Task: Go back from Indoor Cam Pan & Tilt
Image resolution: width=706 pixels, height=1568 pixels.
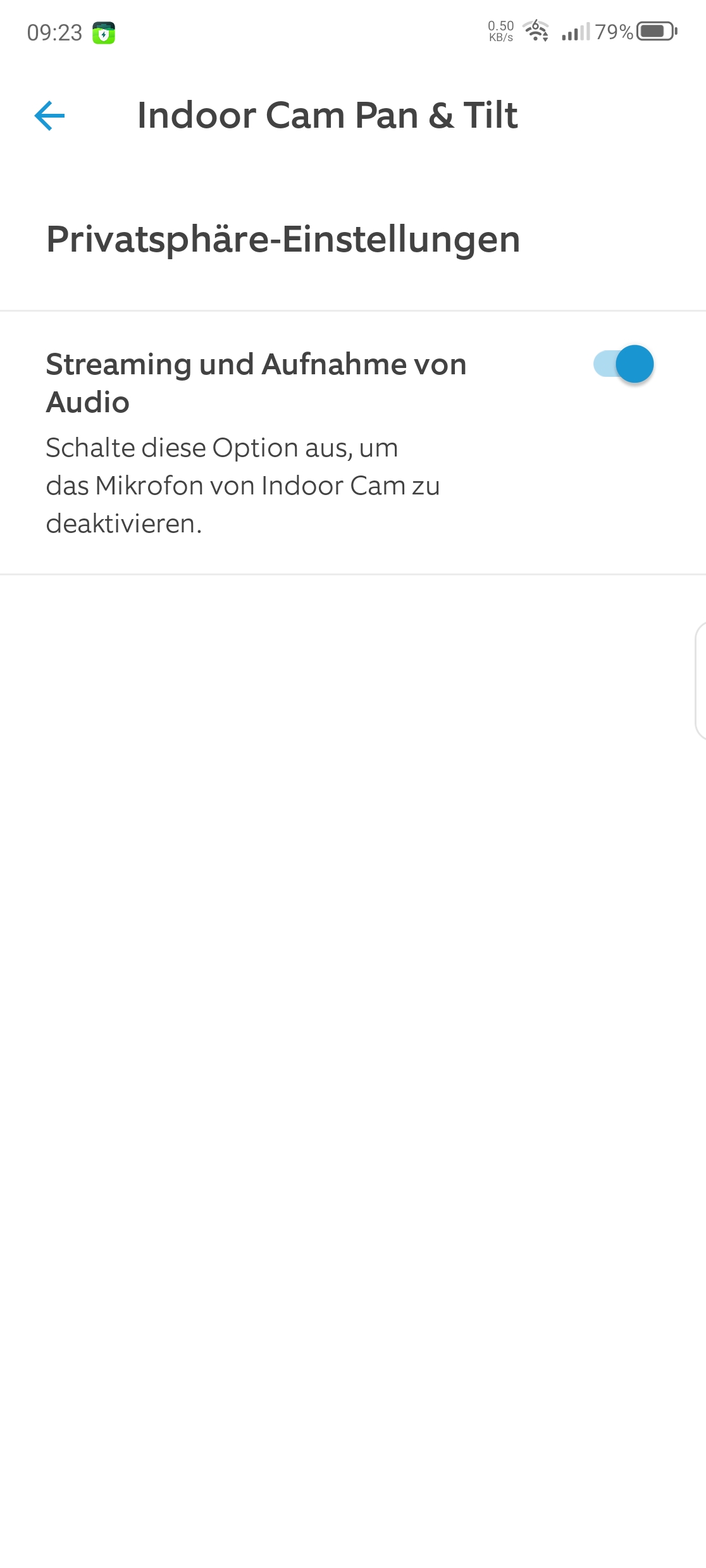Action: click(x=50, y=116)
